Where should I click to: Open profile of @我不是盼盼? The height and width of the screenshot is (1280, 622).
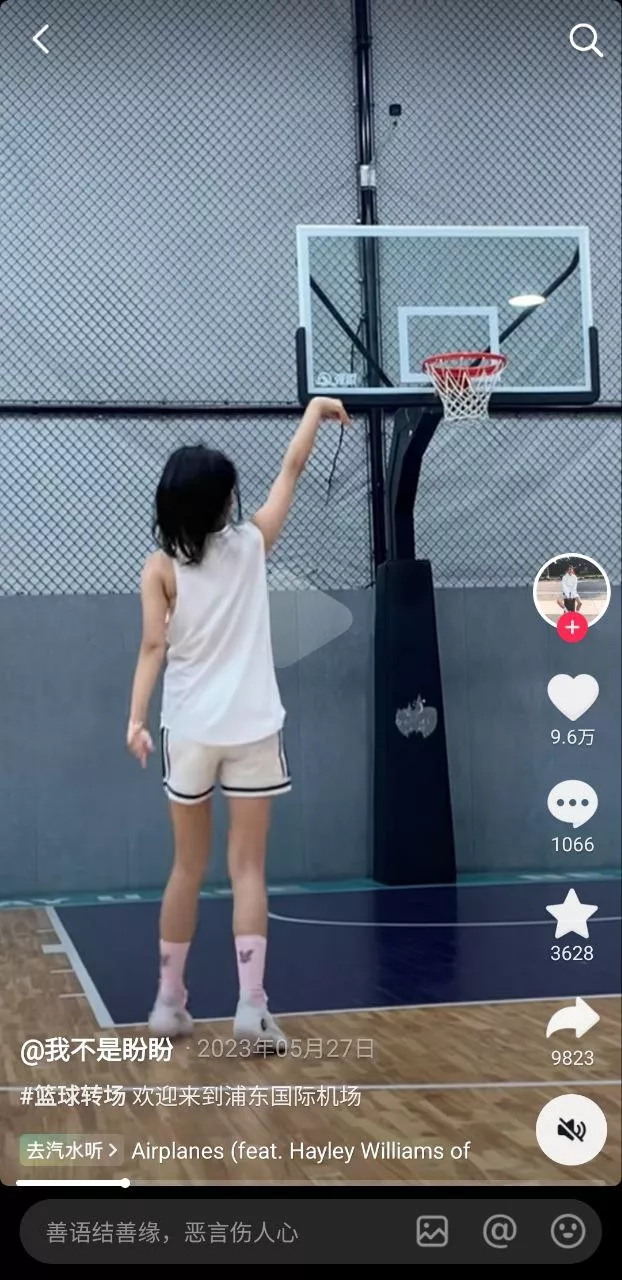pyautogui.click(x=97, y=1050)
